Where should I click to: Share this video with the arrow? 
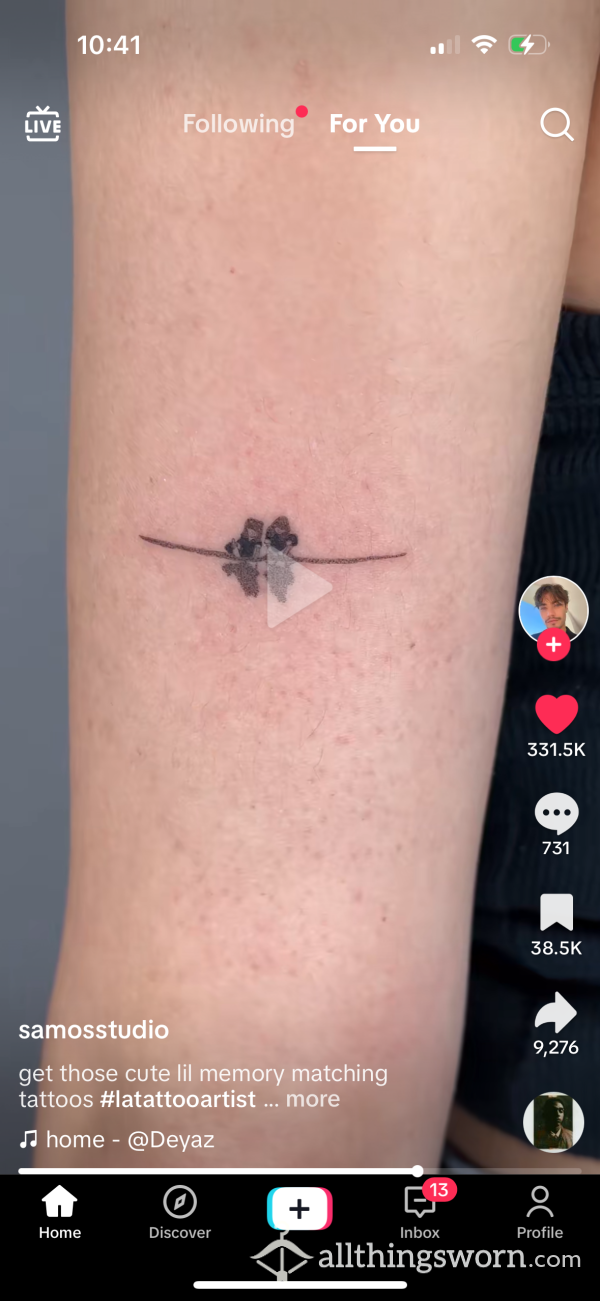click(x=556, y=1013)
